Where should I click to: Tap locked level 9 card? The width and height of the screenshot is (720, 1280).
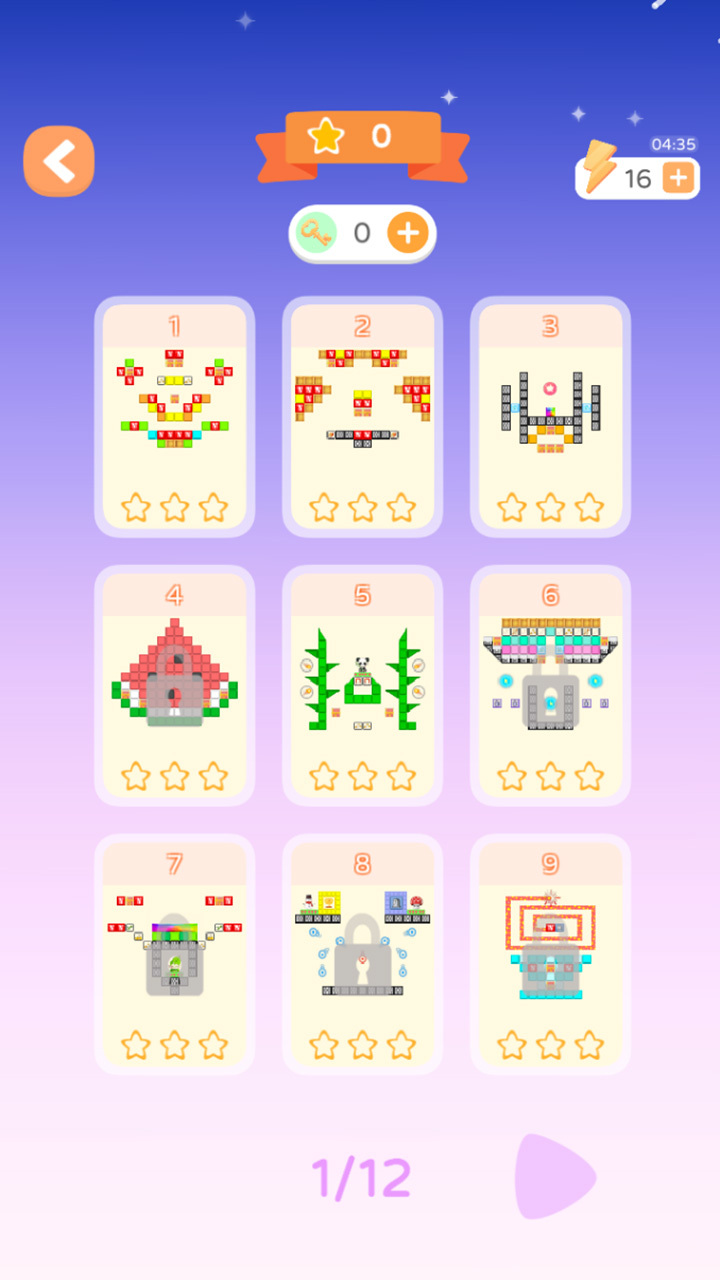550,954
